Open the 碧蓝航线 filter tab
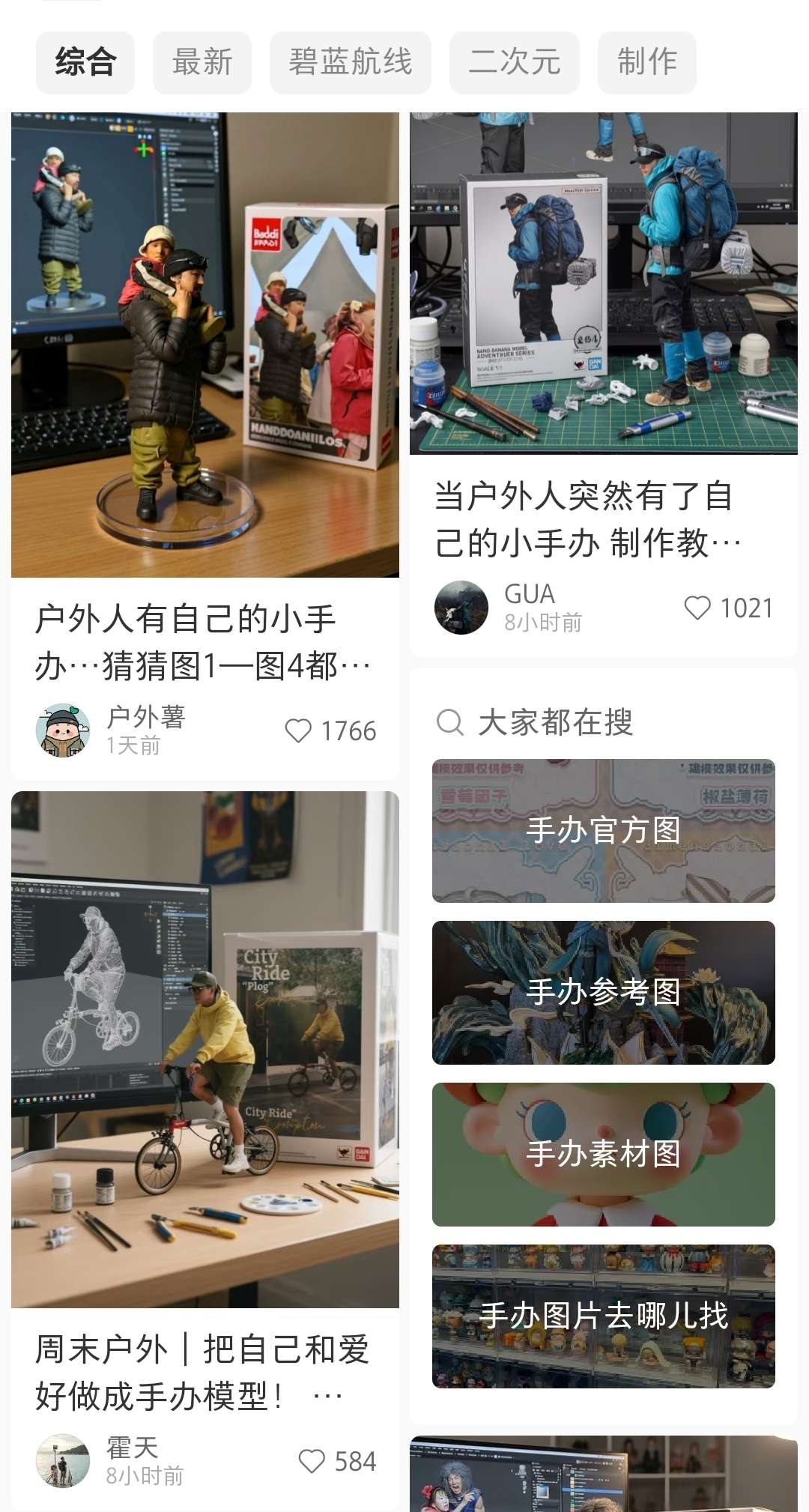This screenshot has width=809, height=1512. pos(350,63)
